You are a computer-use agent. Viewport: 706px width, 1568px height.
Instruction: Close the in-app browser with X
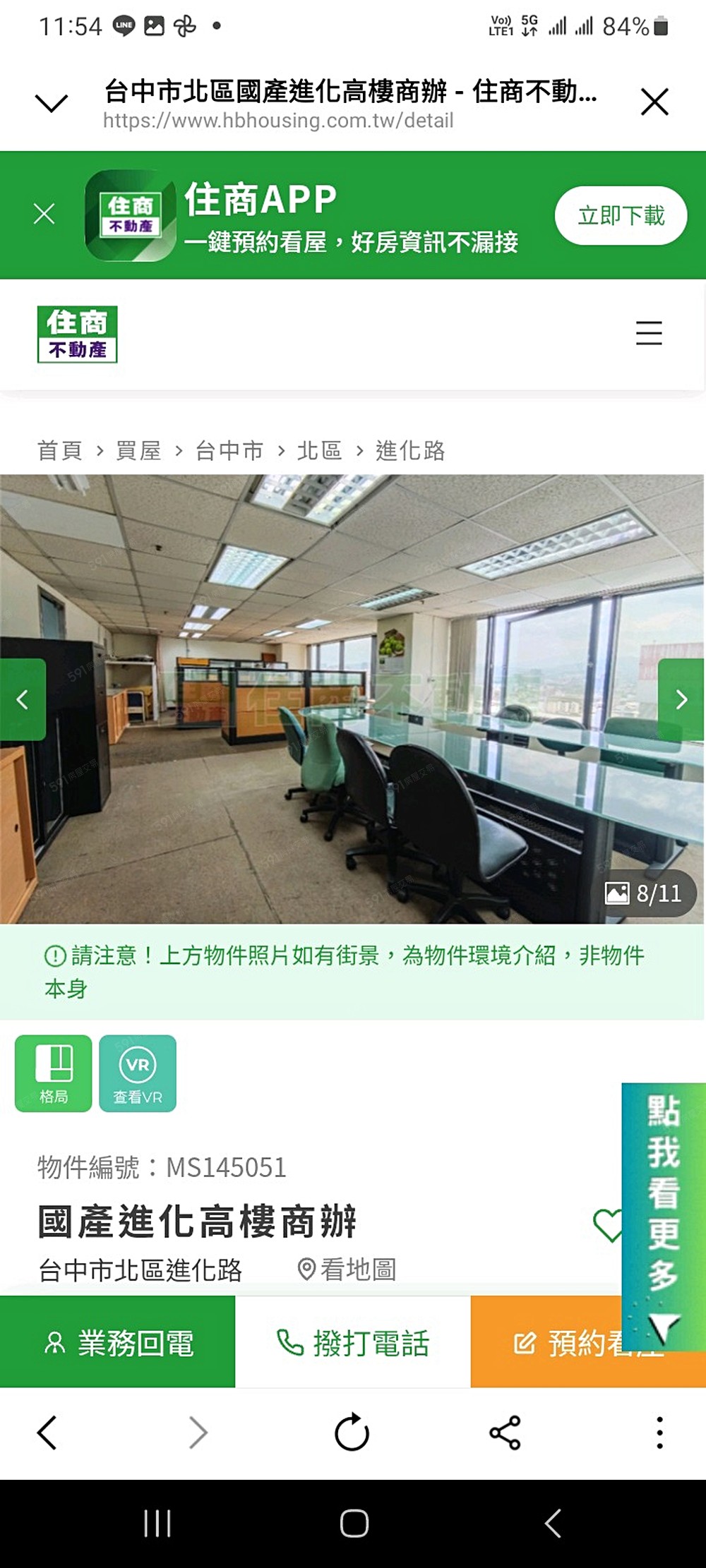pyautogui.click(x=654, y=102)
